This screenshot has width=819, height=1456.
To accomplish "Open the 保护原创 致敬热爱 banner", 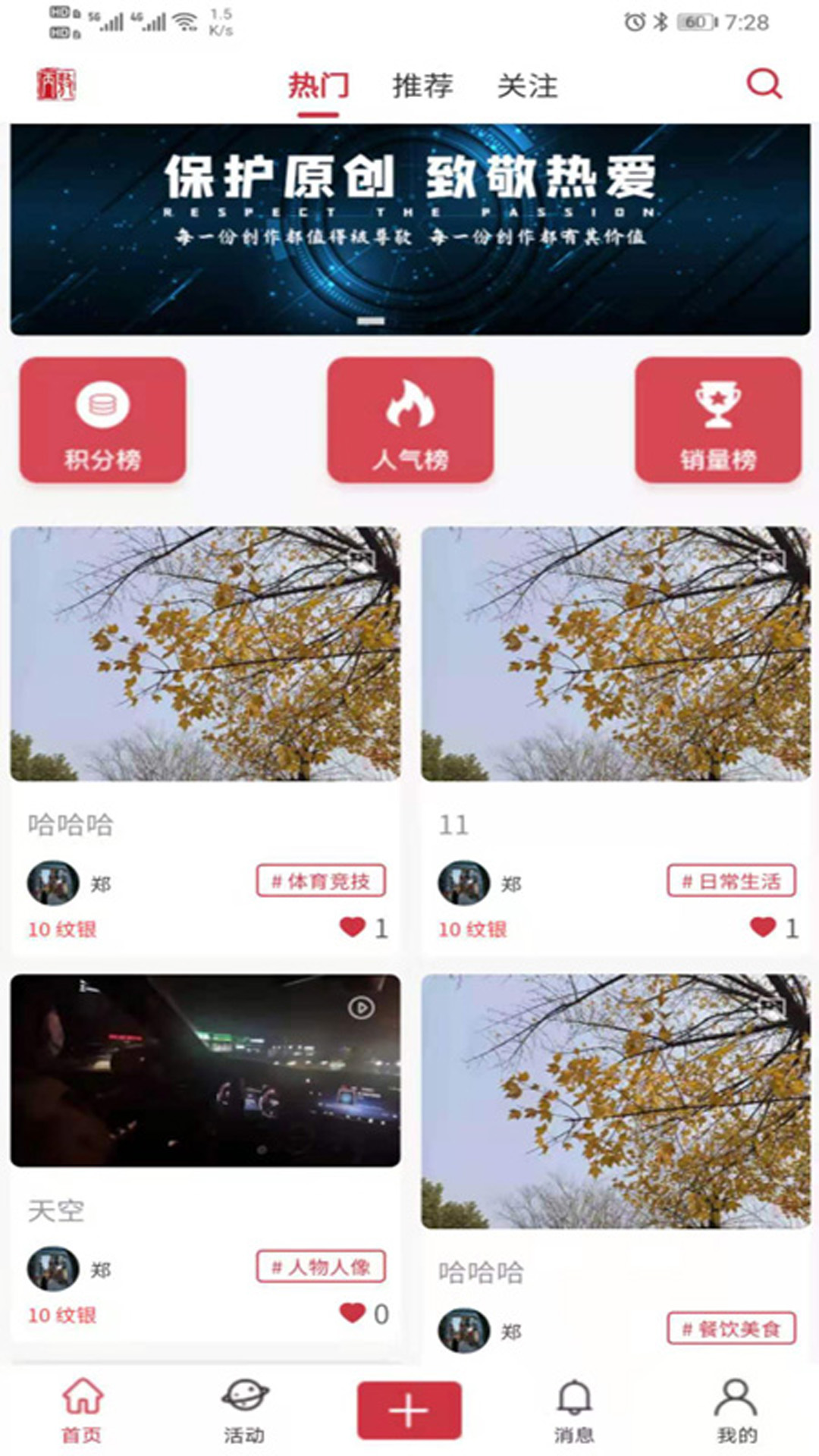I will 409,229.
